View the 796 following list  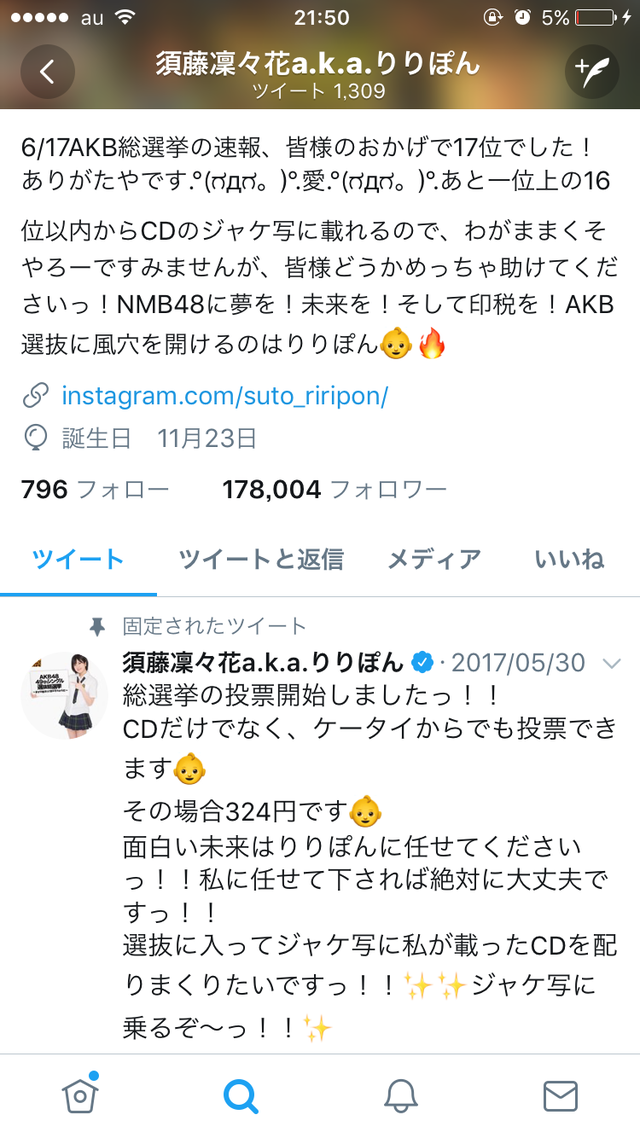[x=95, y=489]
